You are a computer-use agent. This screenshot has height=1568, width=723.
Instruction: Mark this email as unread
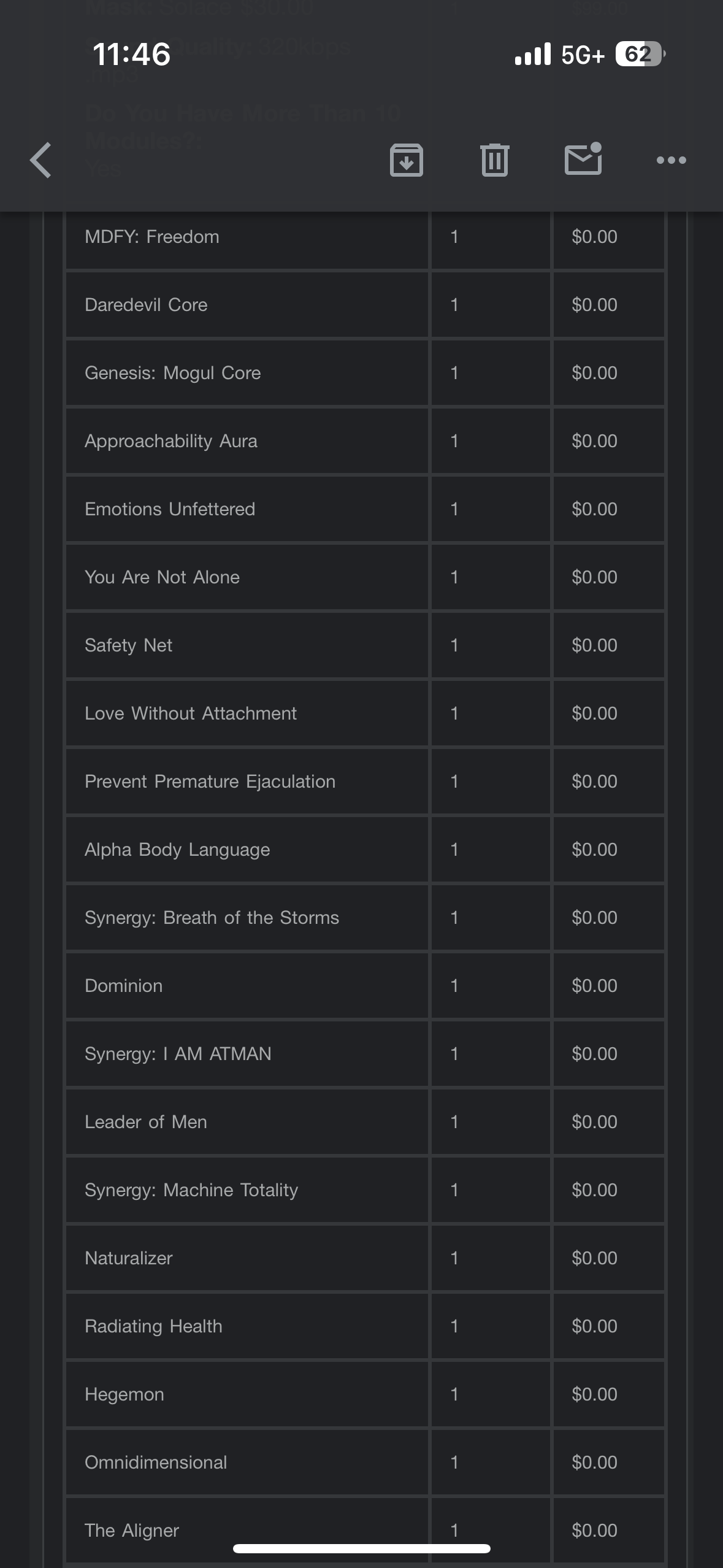(583, 158)
